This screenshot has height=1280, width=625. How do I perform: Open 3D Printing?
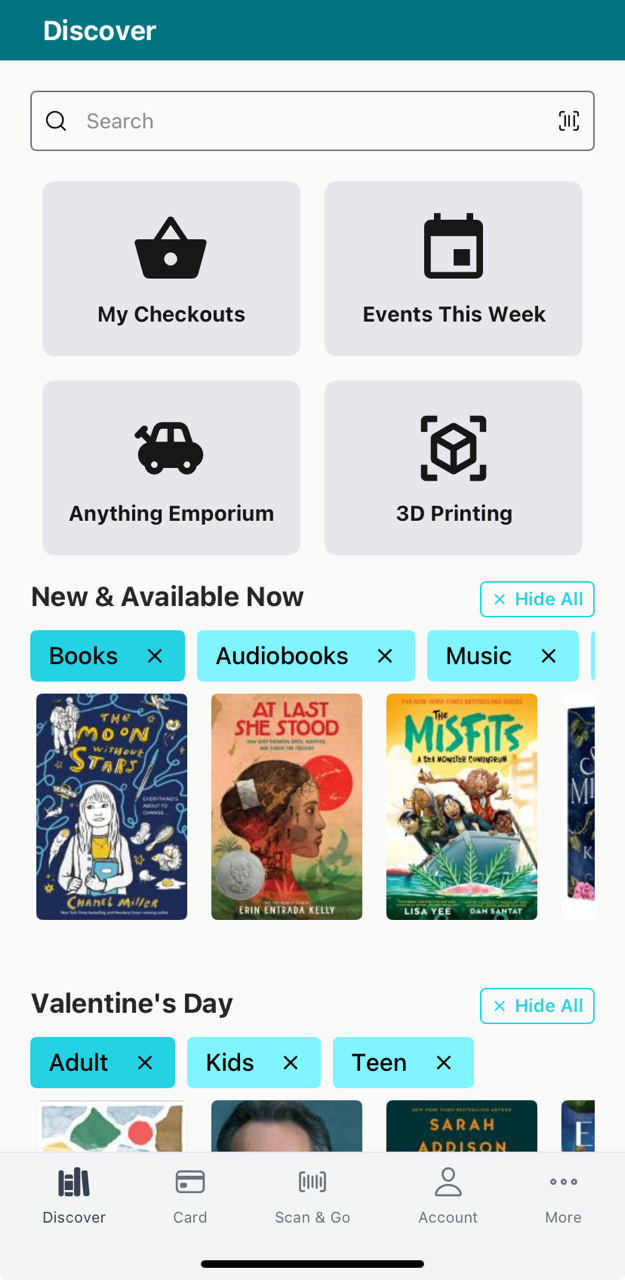coord(453,467)
